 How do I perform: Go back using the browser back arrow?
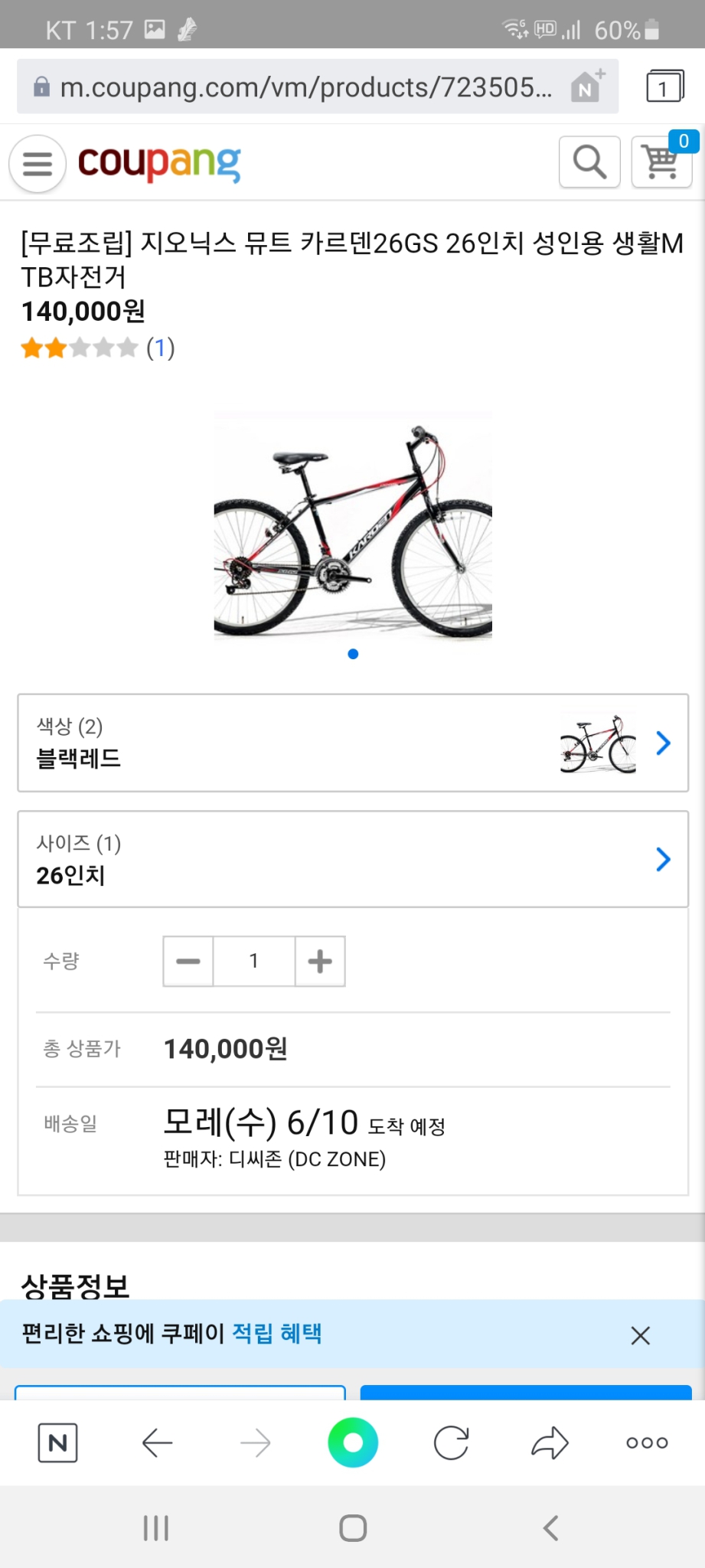pos(157,1442)
